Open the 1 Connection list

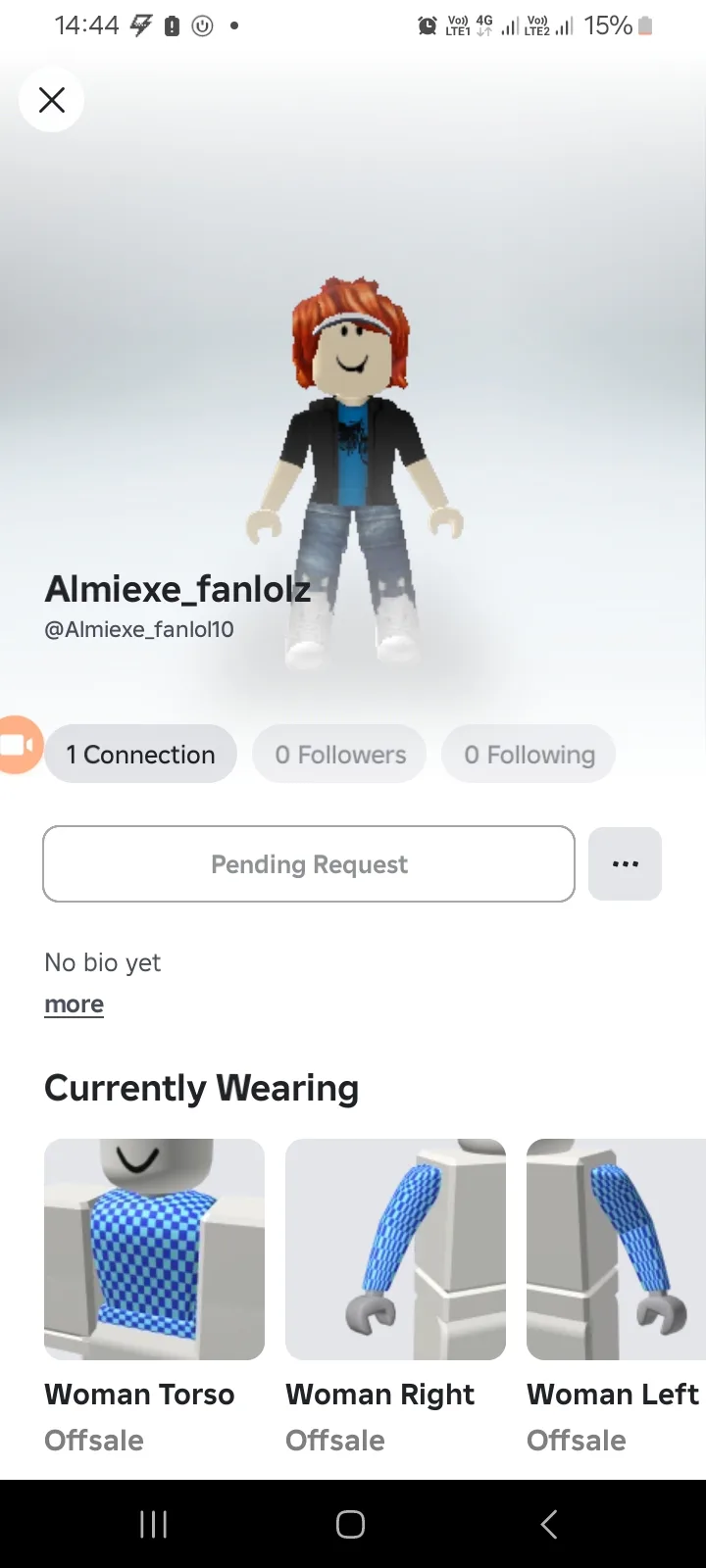[x=140, y=755]
